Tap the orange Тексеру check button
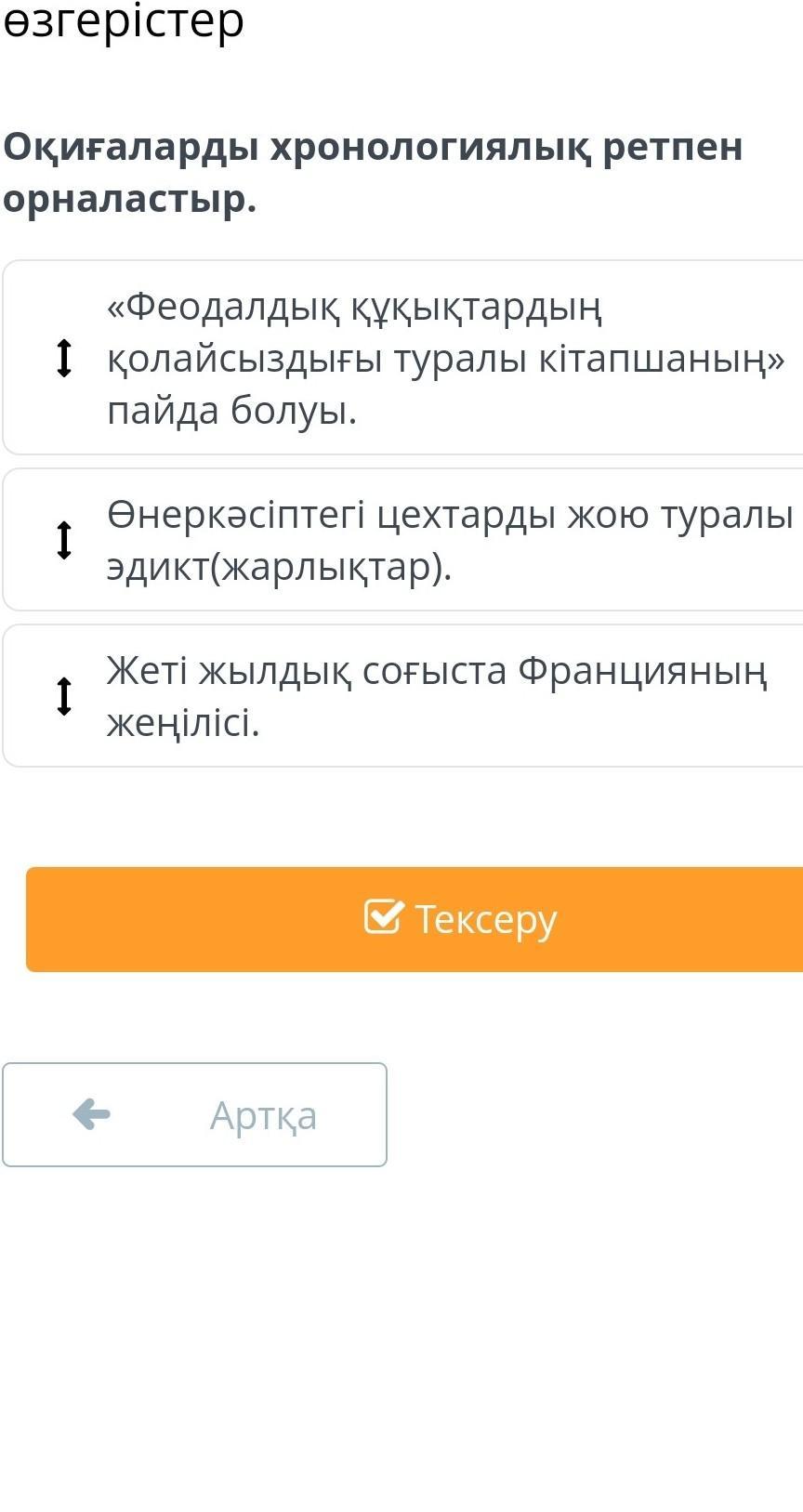Image resolution: width=803 pixels, height=1512 pixels. [460, 919]
